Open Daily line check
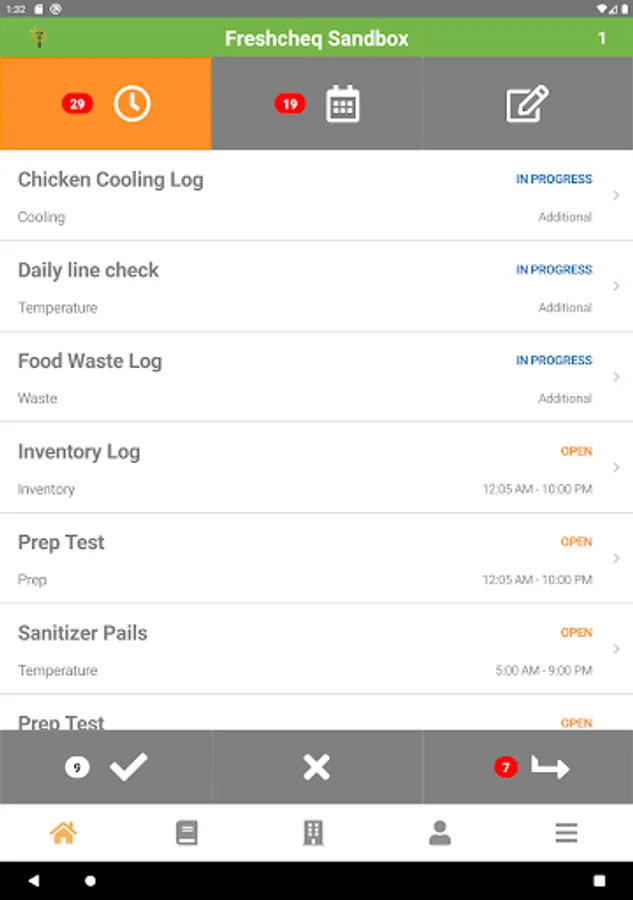The height and width of the screenshot is (900, 633). point(316,287)
